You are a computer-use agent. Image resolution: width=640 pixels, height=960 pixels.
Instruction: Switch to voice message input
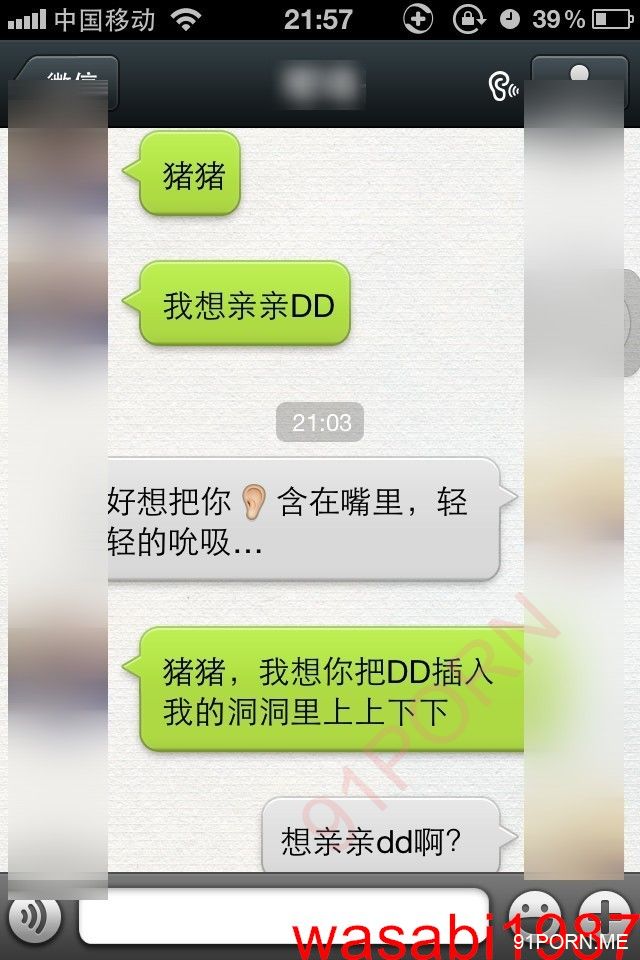tap(35, 917)
